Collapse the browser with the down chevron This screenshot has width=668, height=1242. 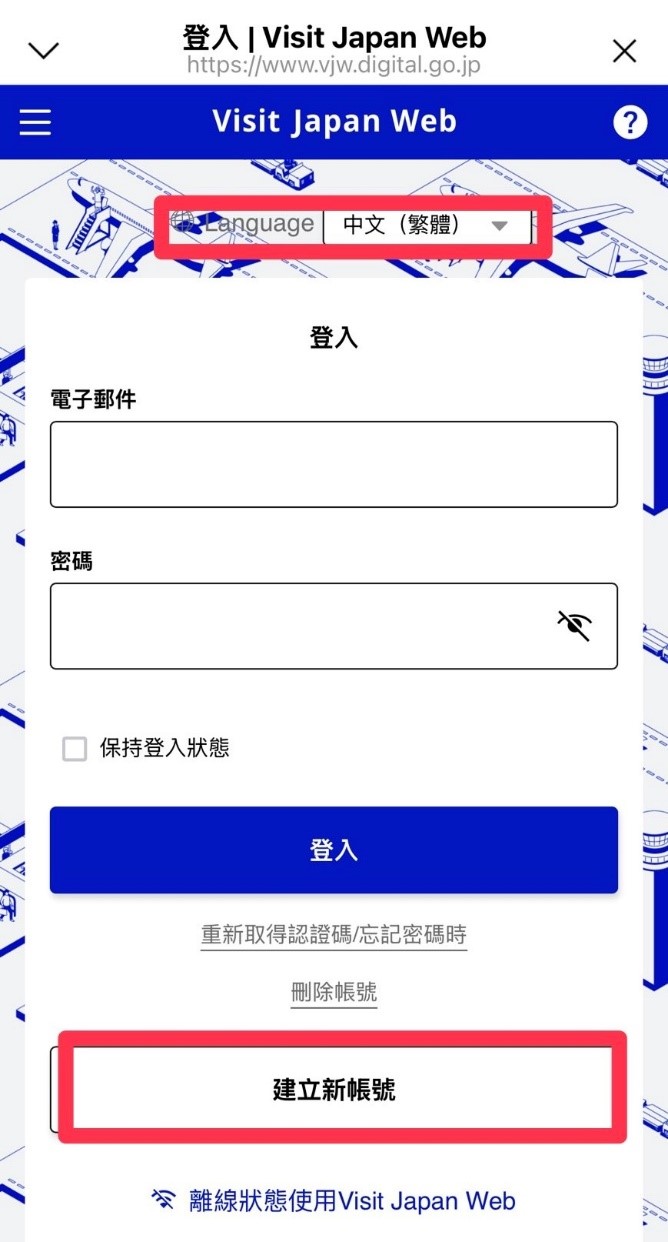pyautogui.click(x=44, y=51)
